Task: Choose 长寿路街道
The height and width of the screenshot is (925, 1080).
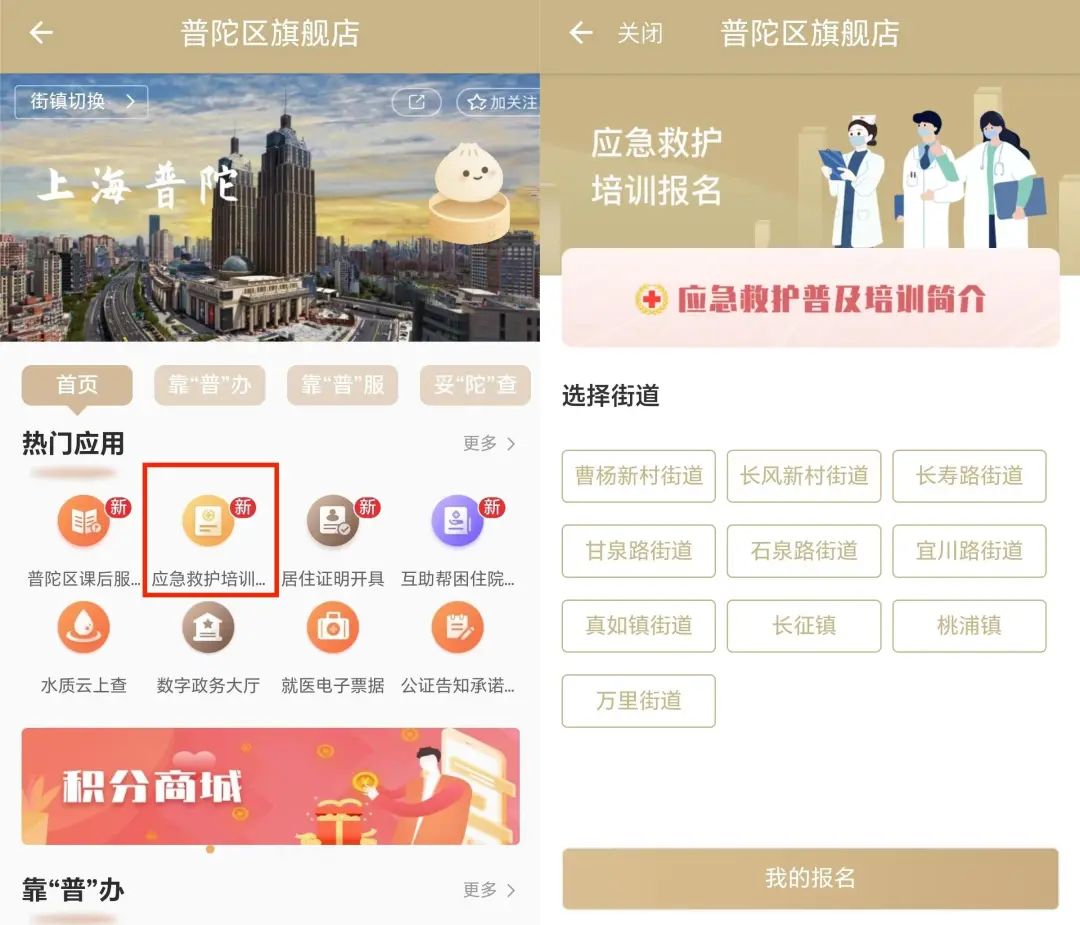Action: click(969, 476)
